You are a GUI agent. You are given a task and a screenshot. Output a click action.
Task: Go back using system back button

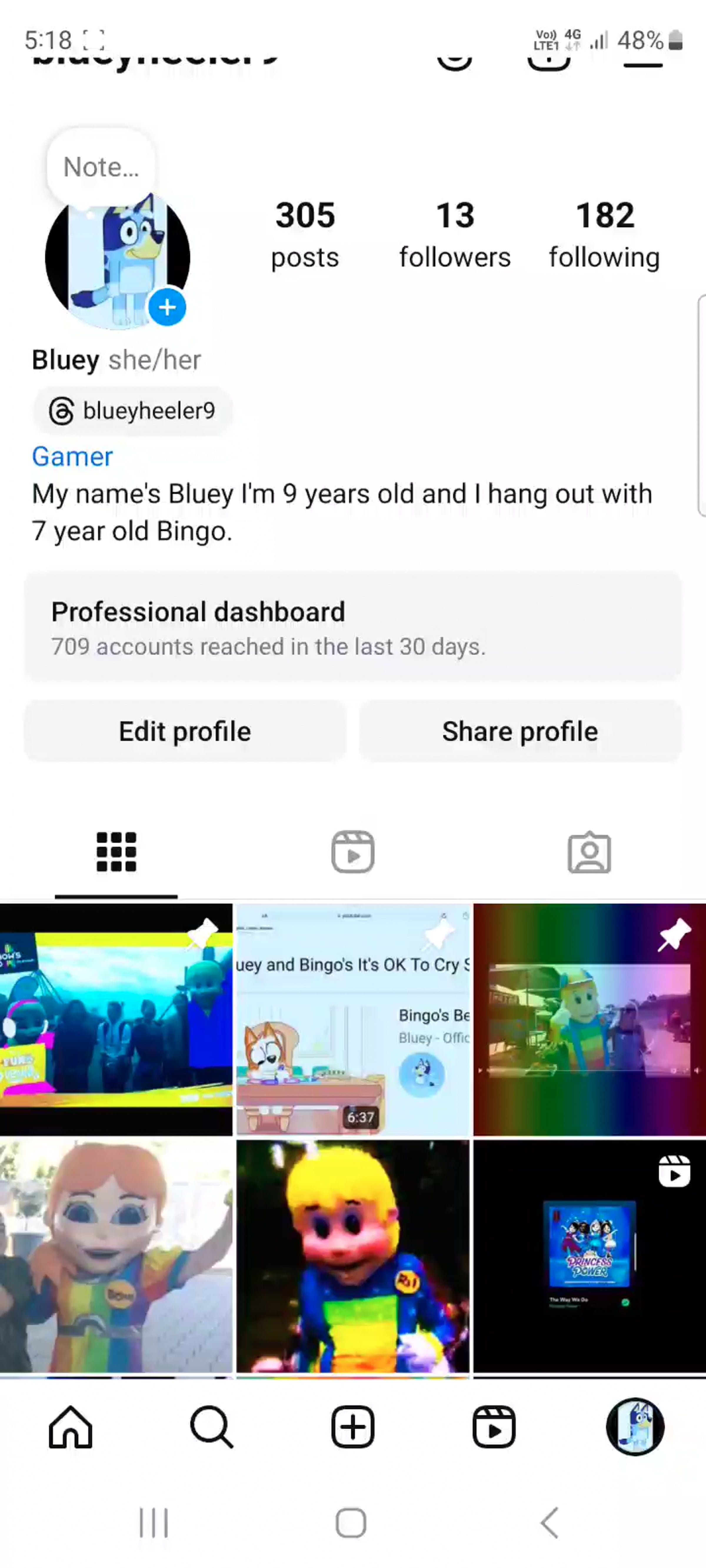[x=550, y=1523]
